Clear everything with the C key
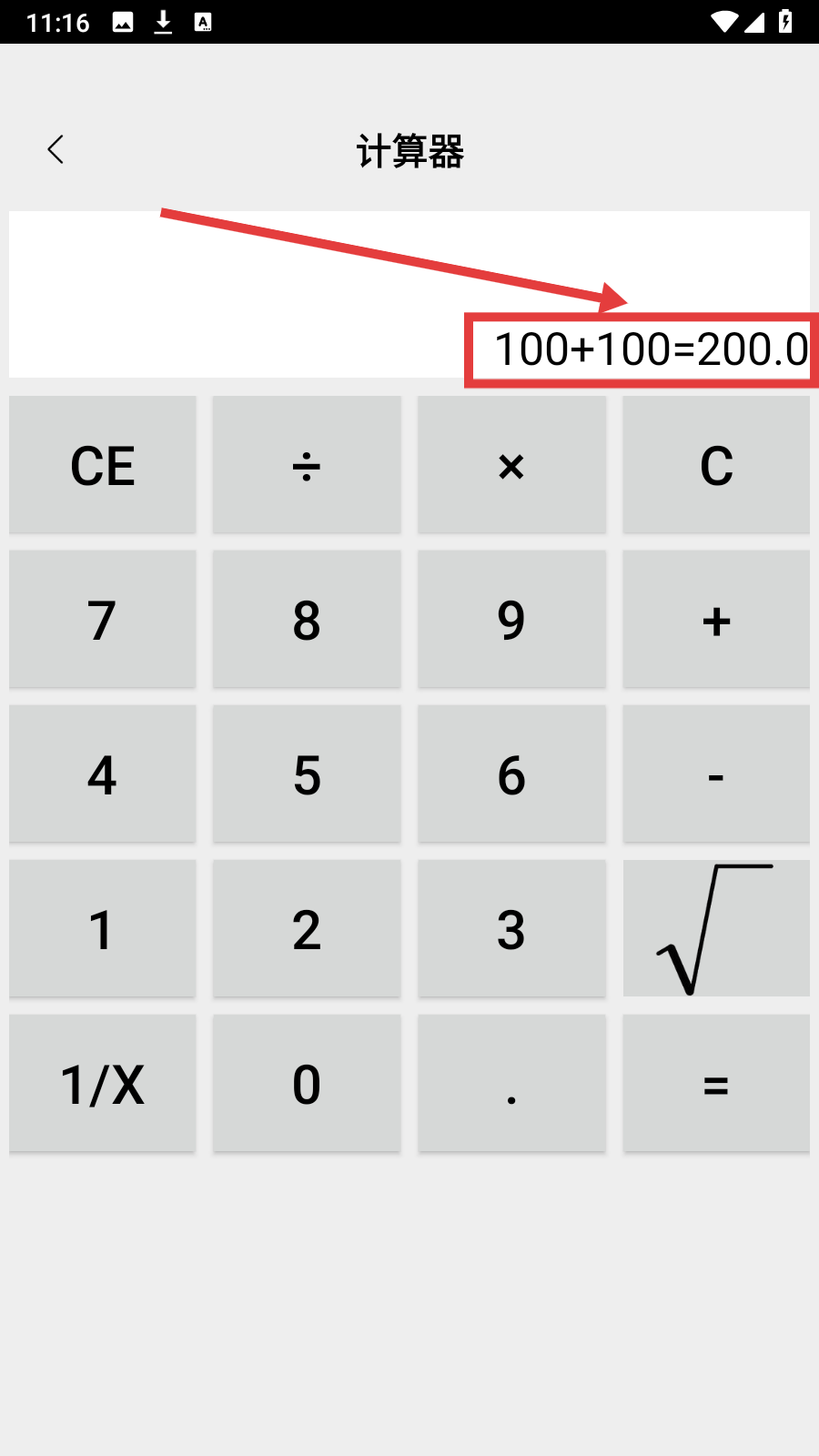 pyautogui.click(x=716, y=464)
